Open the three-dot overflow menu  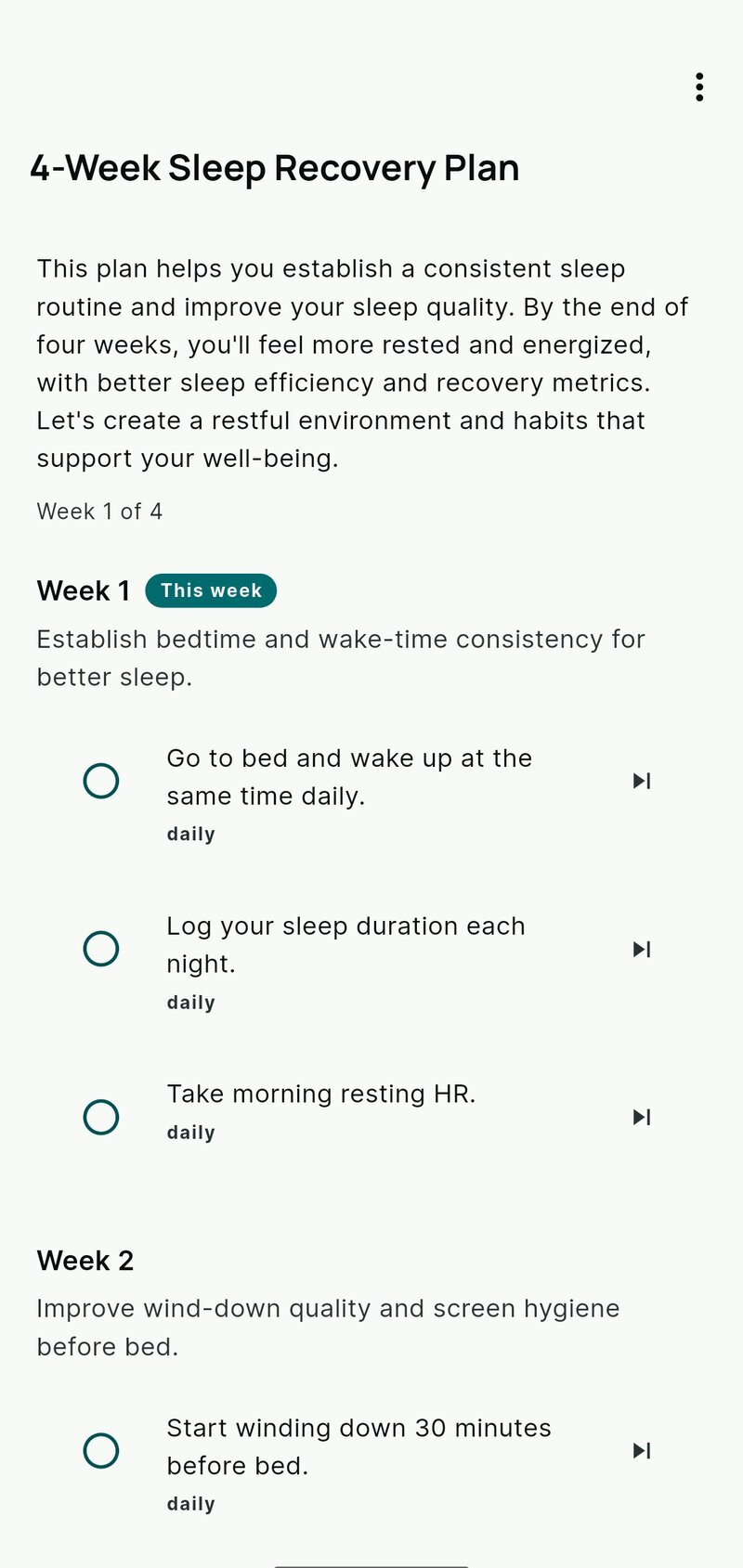(699, 87)
